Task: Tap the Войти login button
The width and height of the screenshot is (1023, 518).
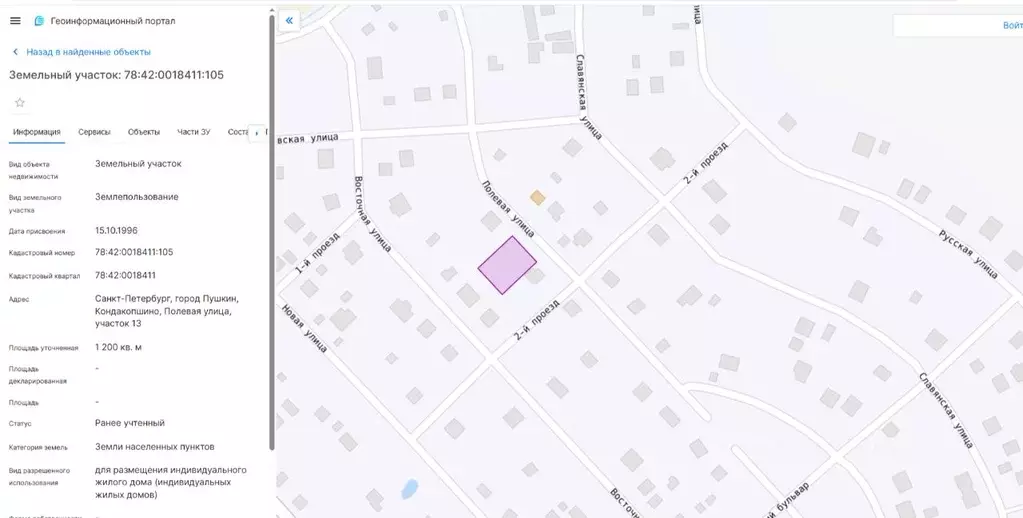Action: (x=1008, y=27)
